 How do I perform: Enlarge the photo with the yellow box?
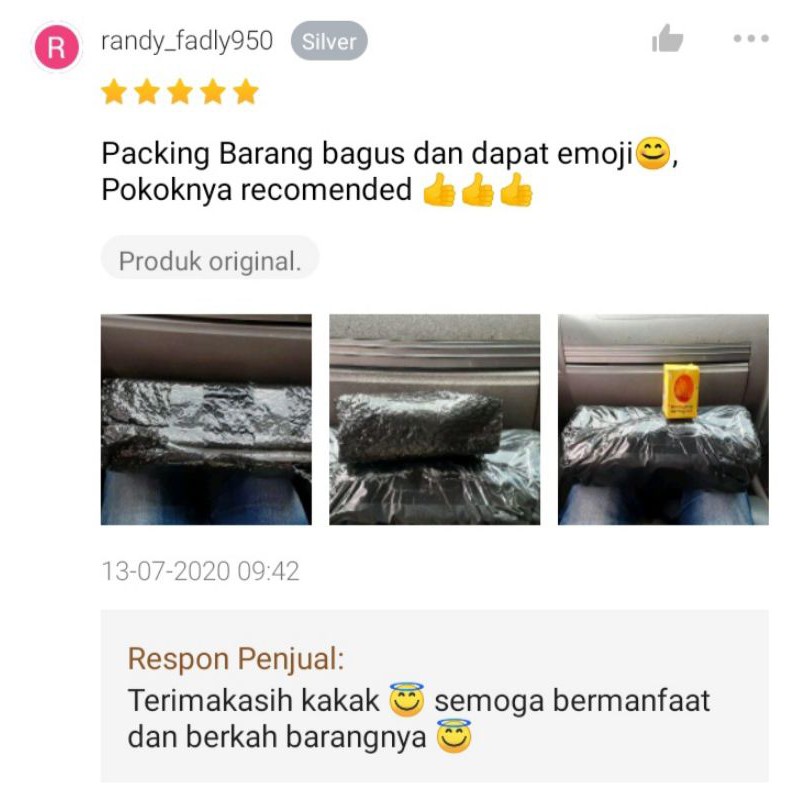click(x=663, y=419)
